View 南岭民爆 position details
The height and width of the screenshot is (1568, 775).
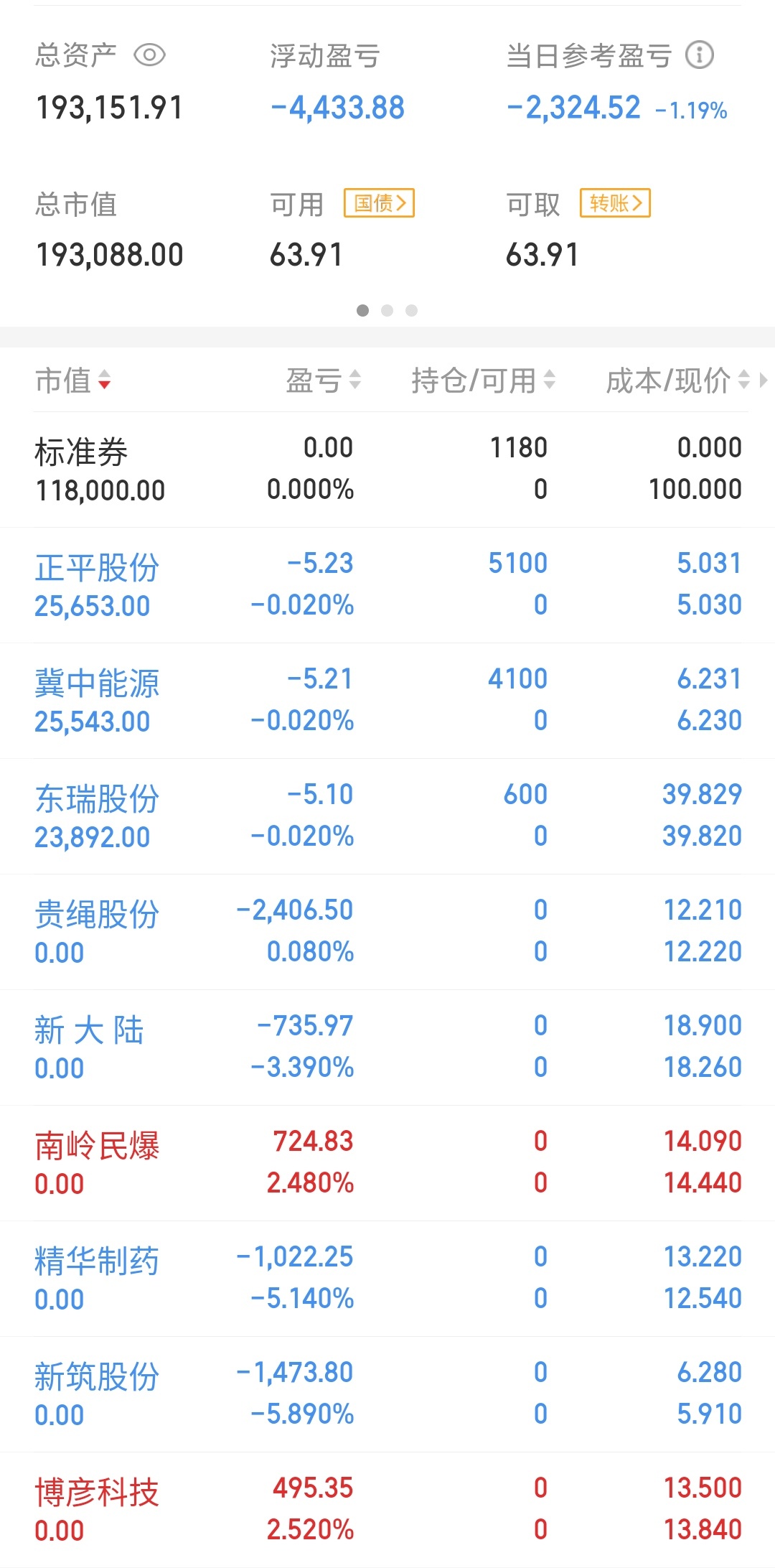coord(387,1163)
